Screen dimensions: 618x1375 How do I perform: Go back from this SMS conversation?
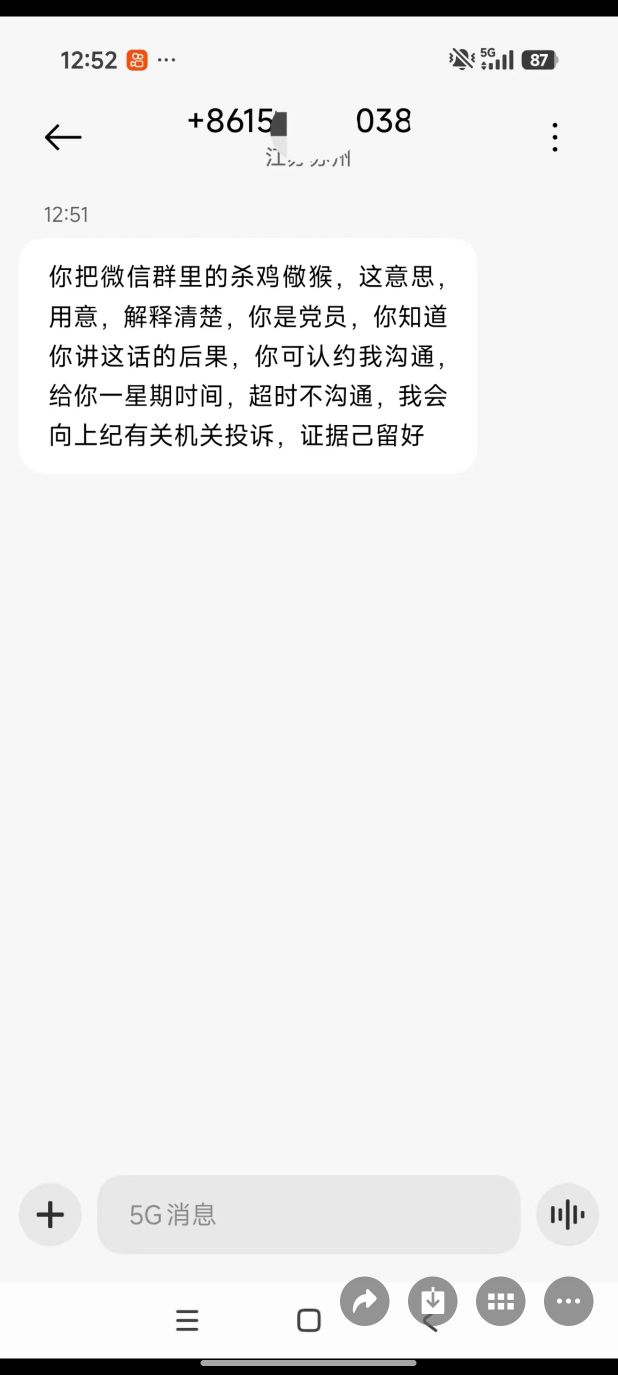[x=63, y=137]
